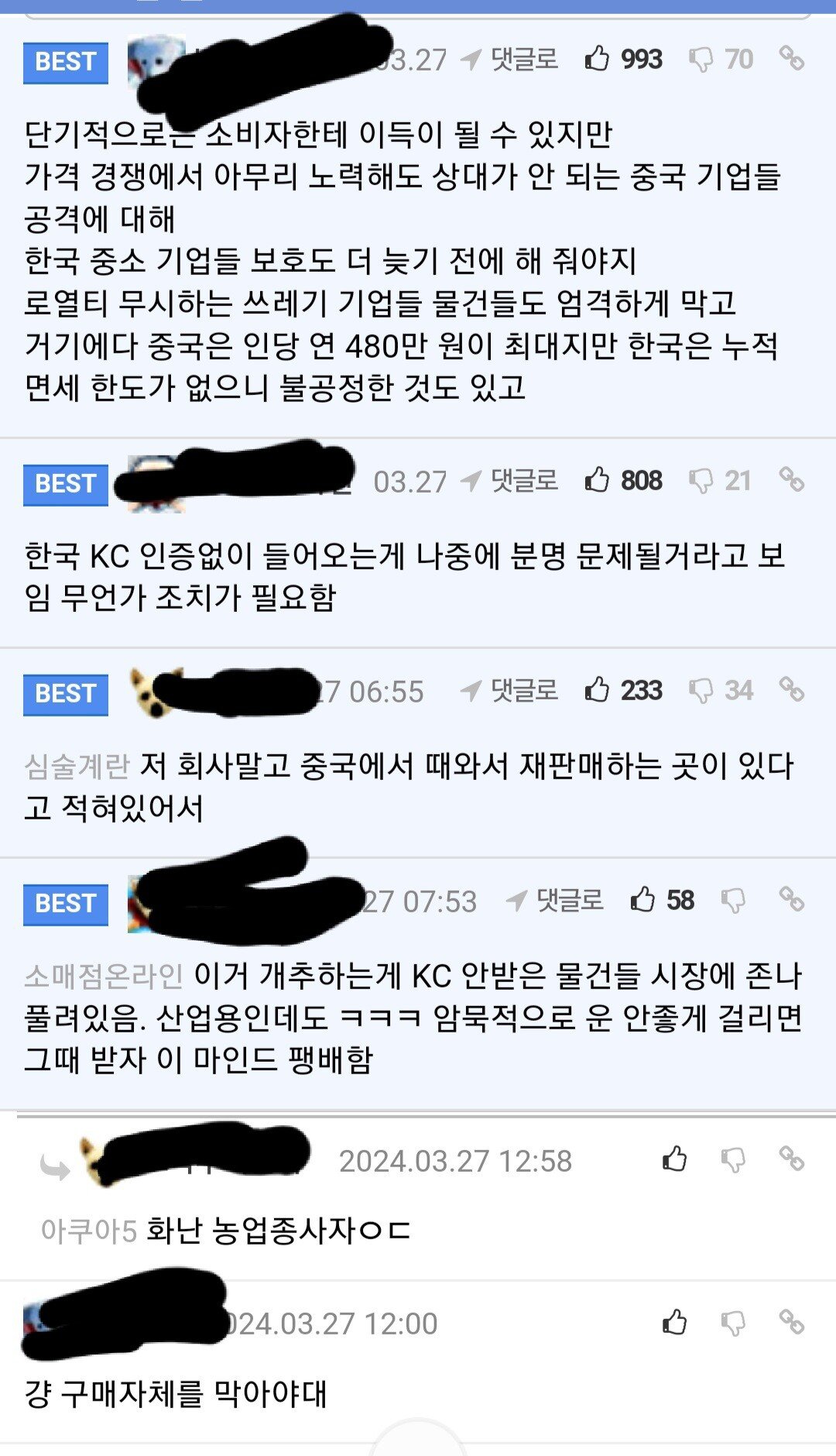Dislike the 12:00 comment
The width and height of the screenshot is (836, 1456).
pyautogui.click(x=733, y=1323)
